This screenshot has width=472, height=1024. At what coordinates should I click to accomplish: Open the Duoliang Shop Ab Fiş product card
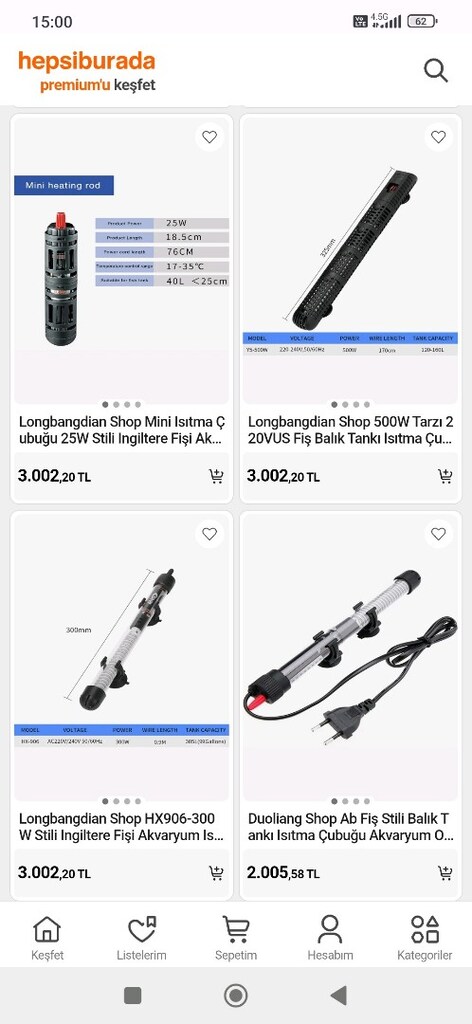coord(351,706)
